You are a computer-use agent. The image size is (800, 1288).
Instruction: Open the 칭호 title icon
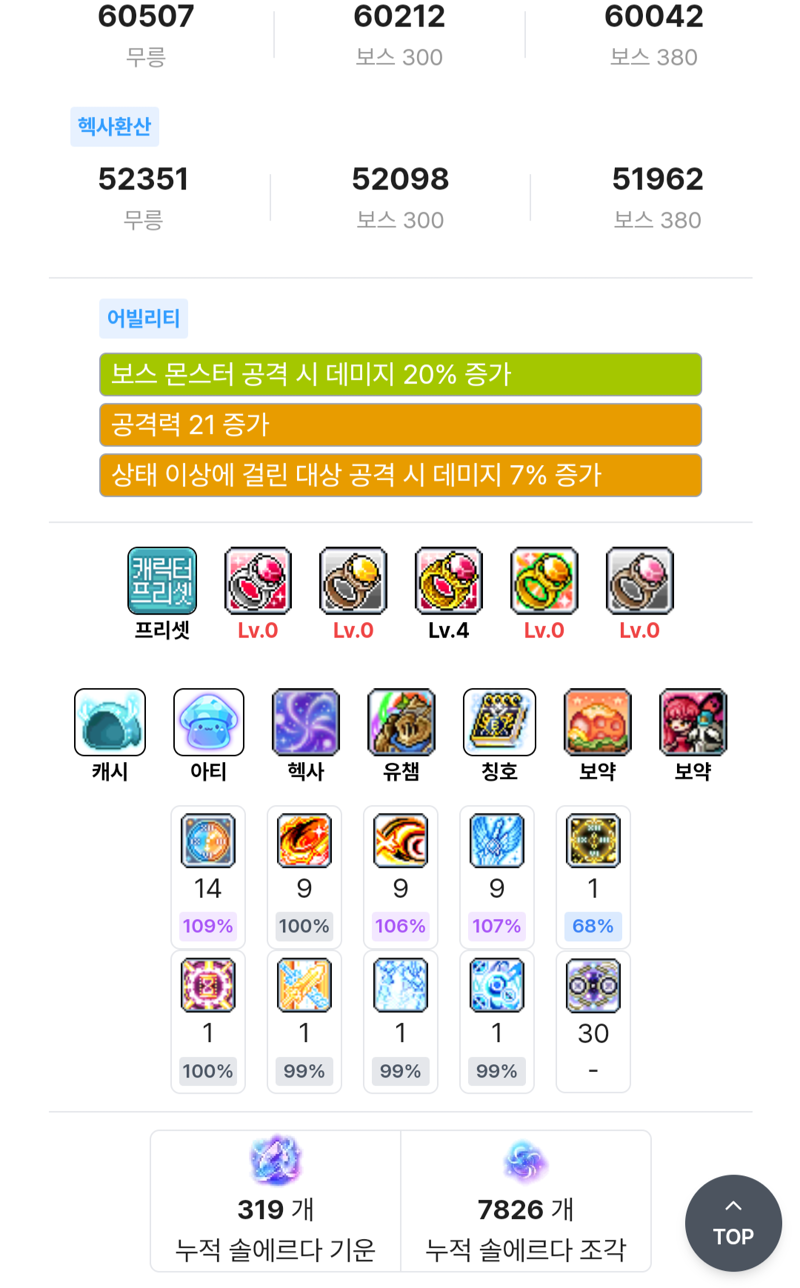498,722
